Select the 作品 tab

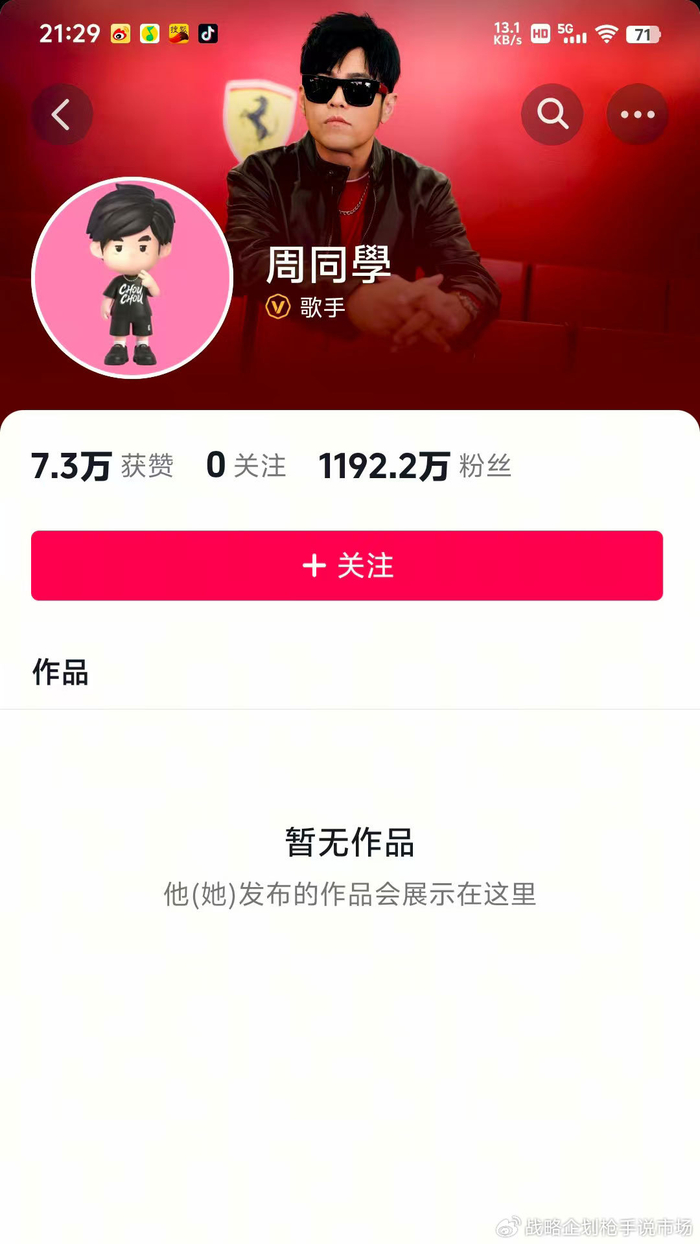(61, 673)
